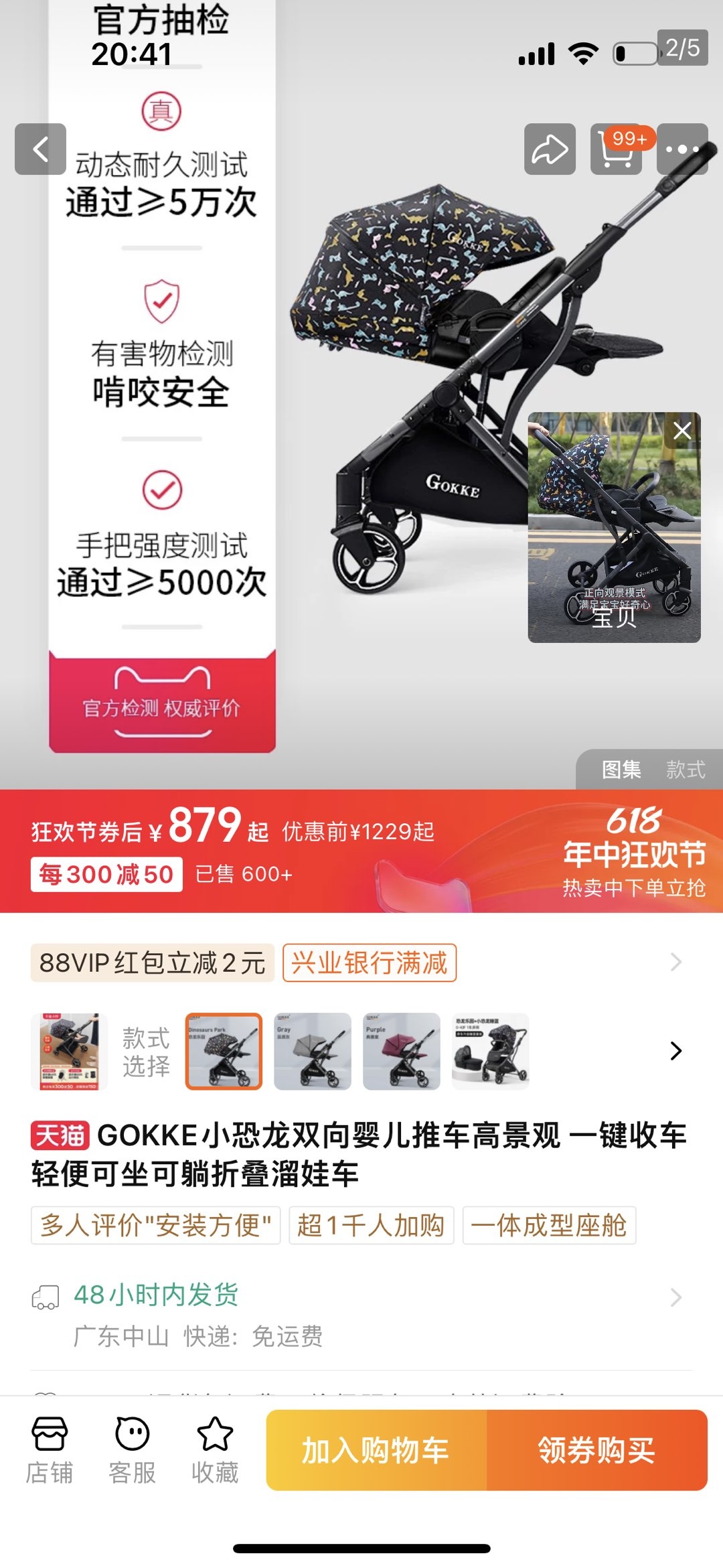Open the 88VIP红包立减2元 coupon row
The width and height of the screenshot is (723, 1568).
153,963
